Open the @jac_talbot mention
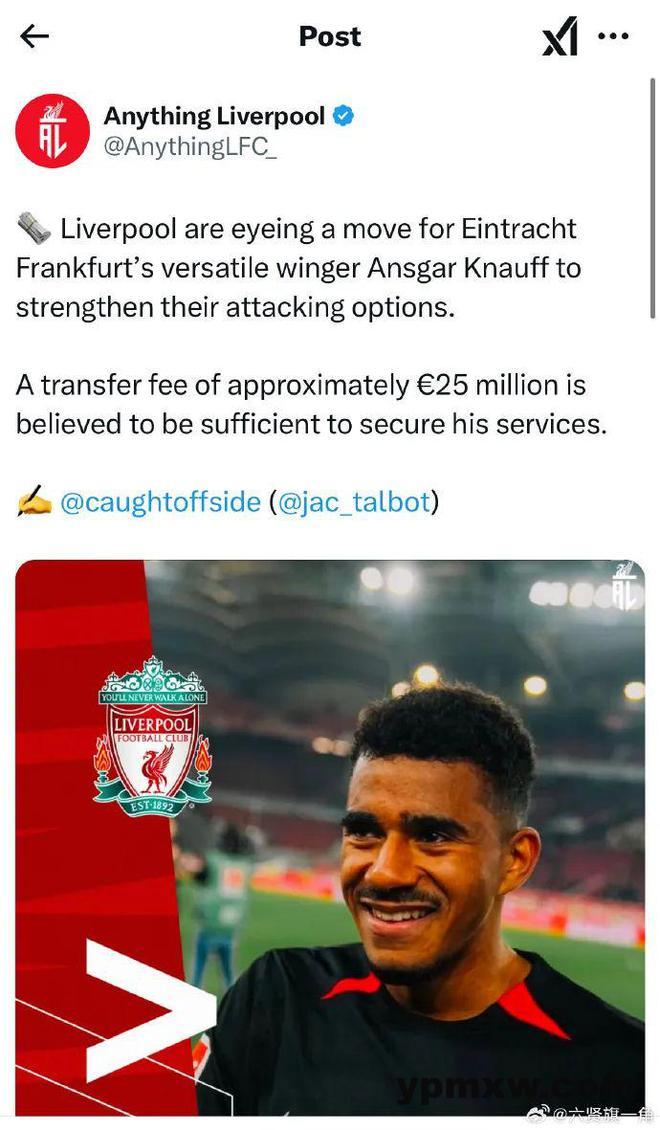This screenshot has height=1130, width=660. 353,502
